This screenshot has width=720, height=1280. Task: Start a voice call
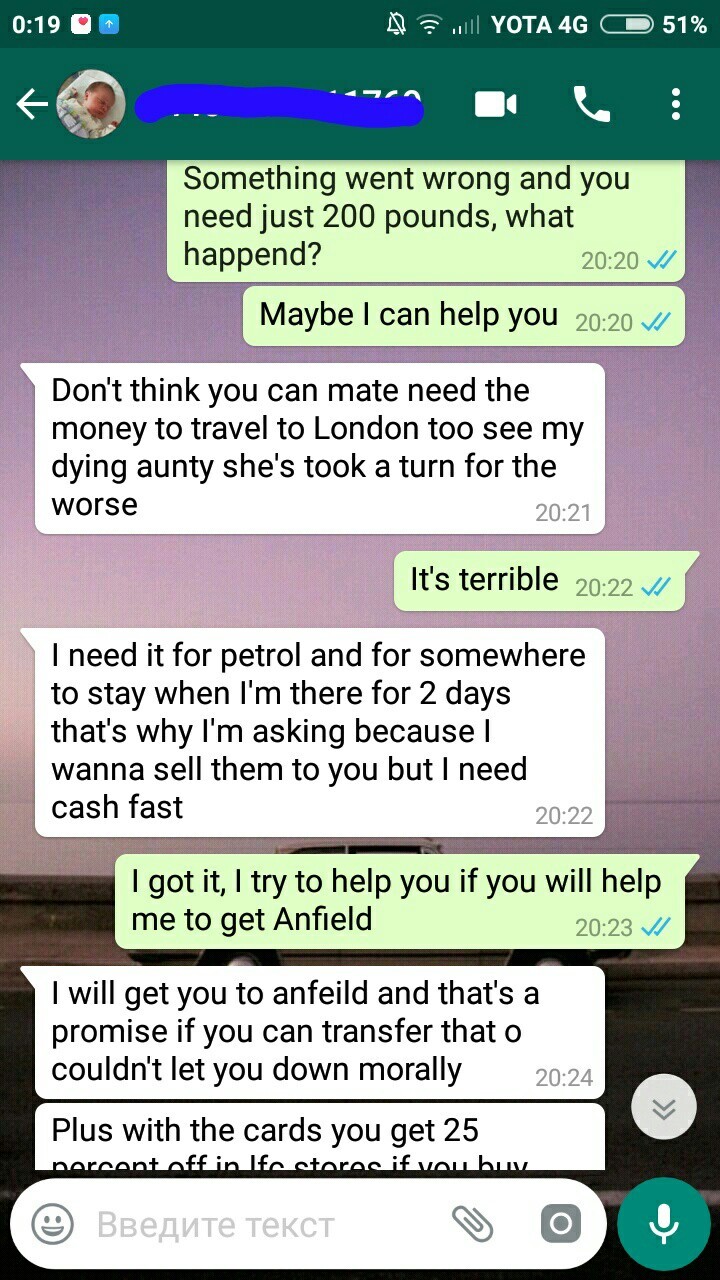pos(591,104)
